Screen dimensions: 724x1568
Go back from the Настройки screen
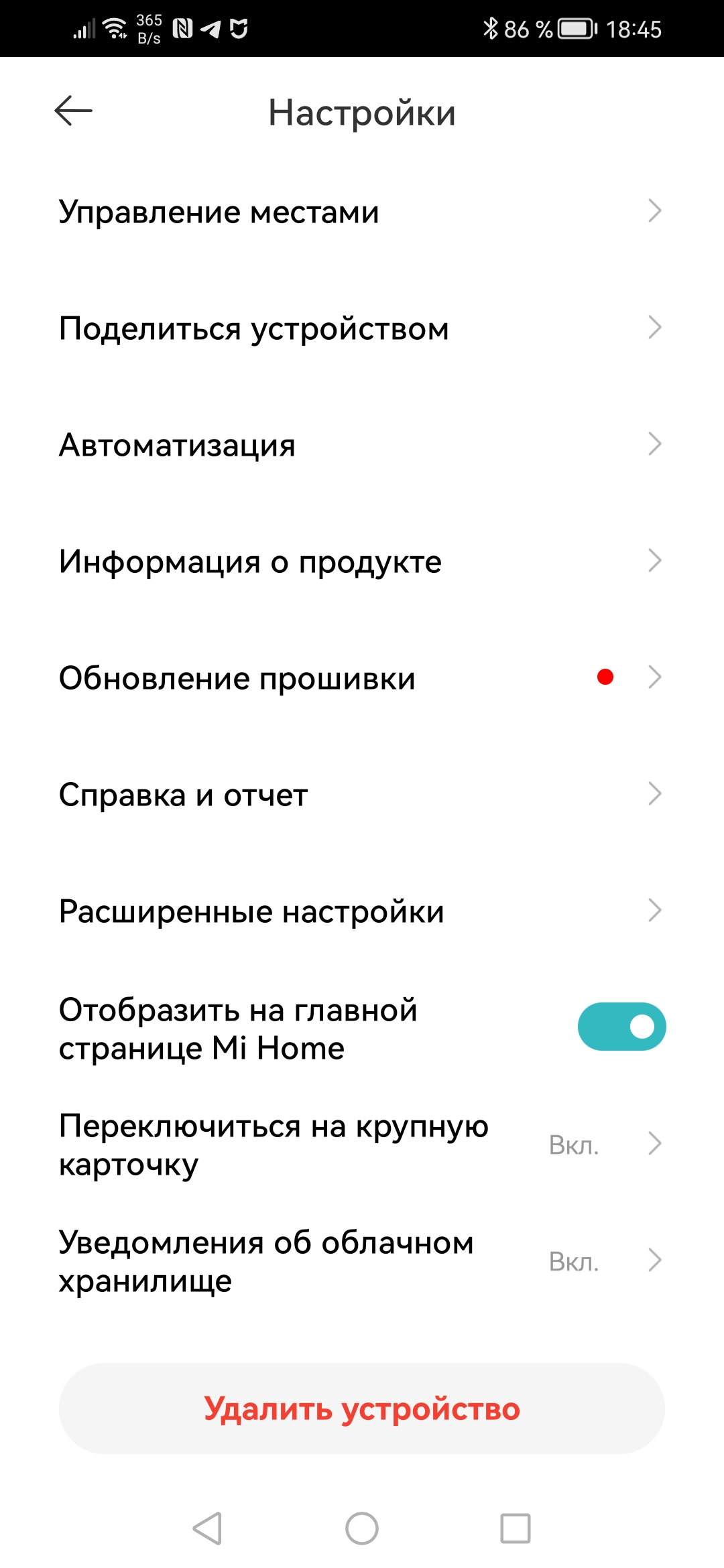coord(73,111)
